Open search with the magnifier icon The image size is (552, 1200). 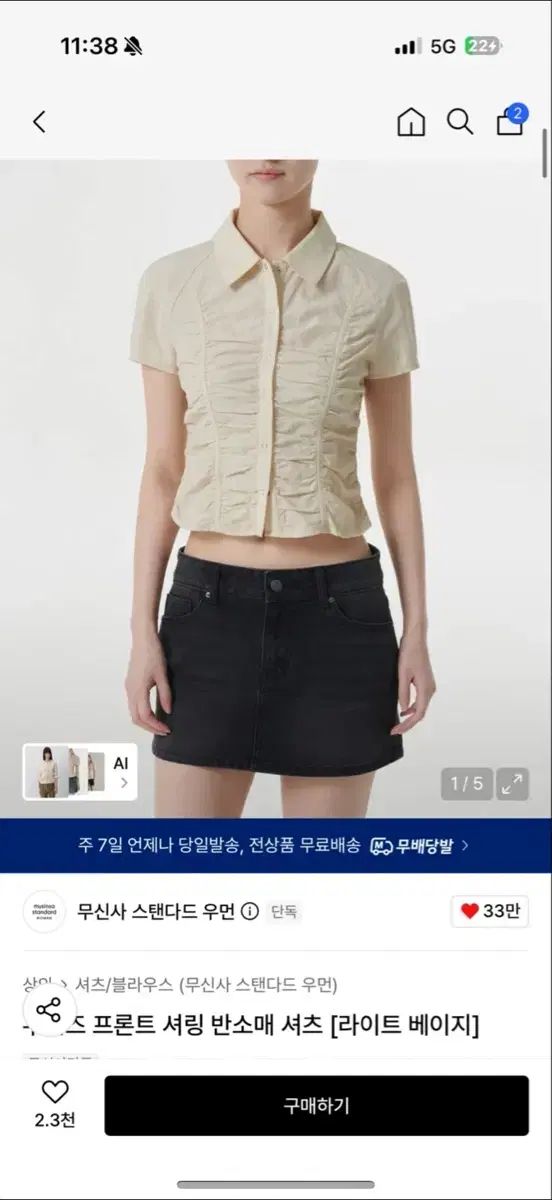[460, 122]
